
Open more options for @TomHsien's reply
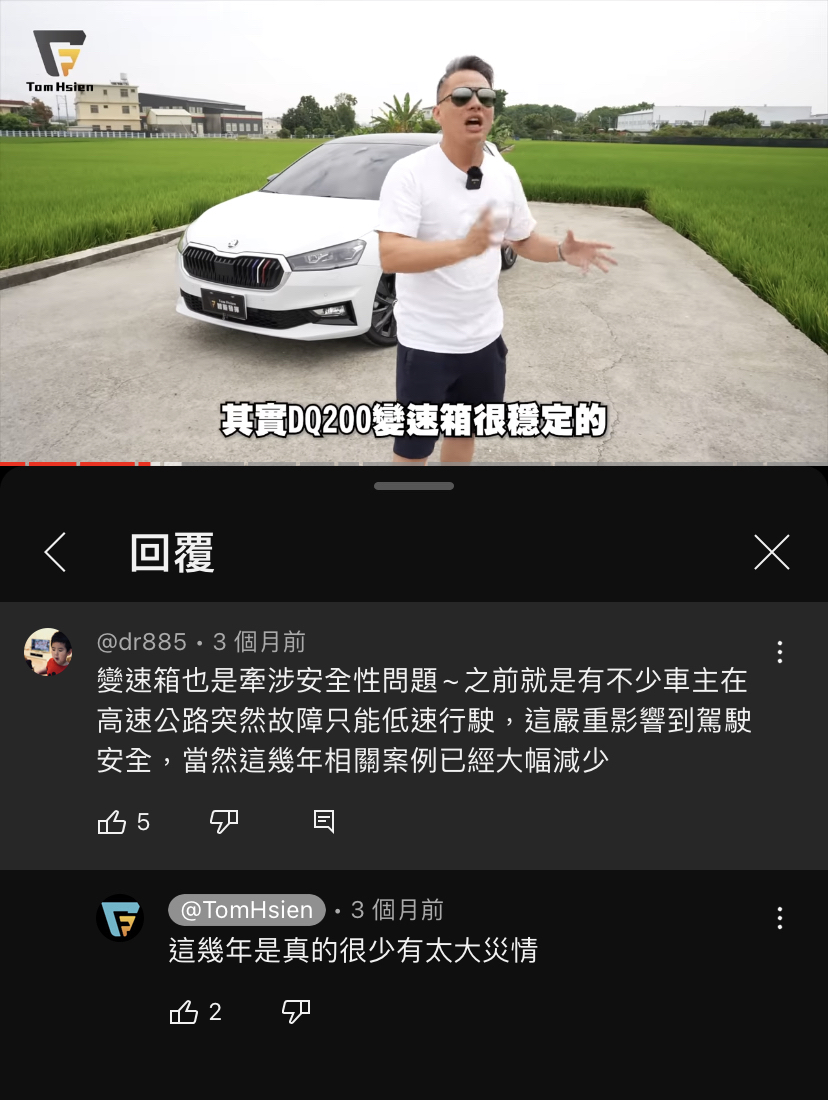pos(779,918)
